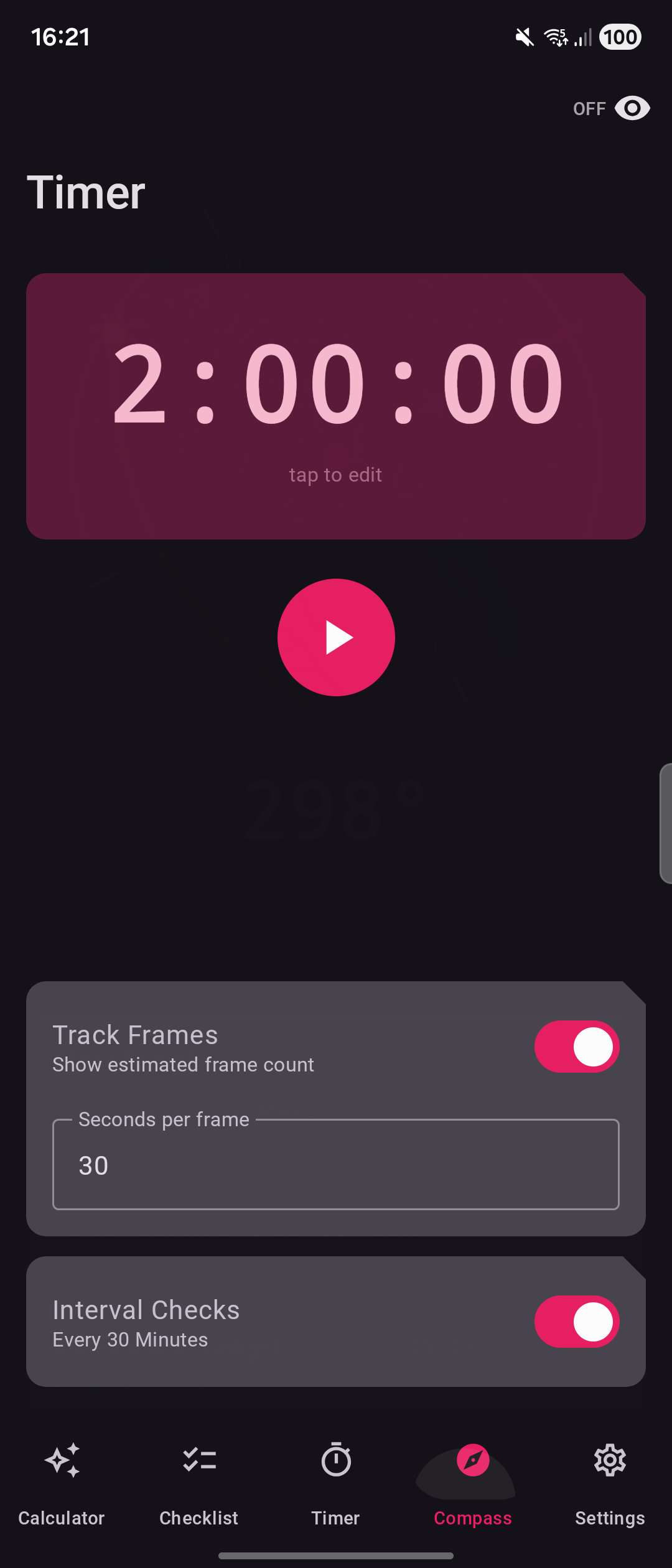Screen dimensions: 672x1568
Task: Turn off Interval Checks
Action: click(x=577, y=1322)
